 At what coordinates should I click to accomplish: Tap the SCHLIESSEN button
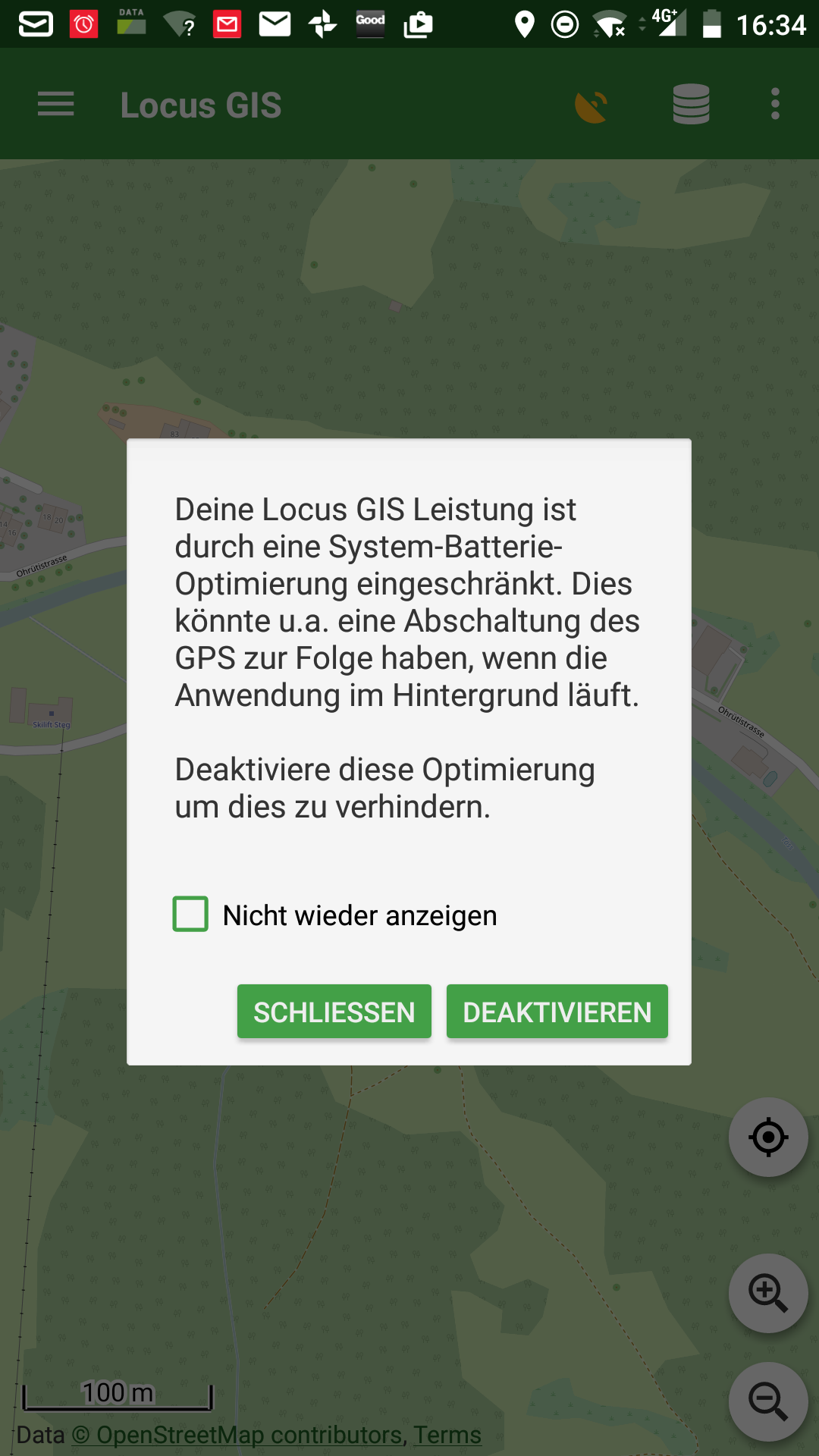[x=334, y=1012]
